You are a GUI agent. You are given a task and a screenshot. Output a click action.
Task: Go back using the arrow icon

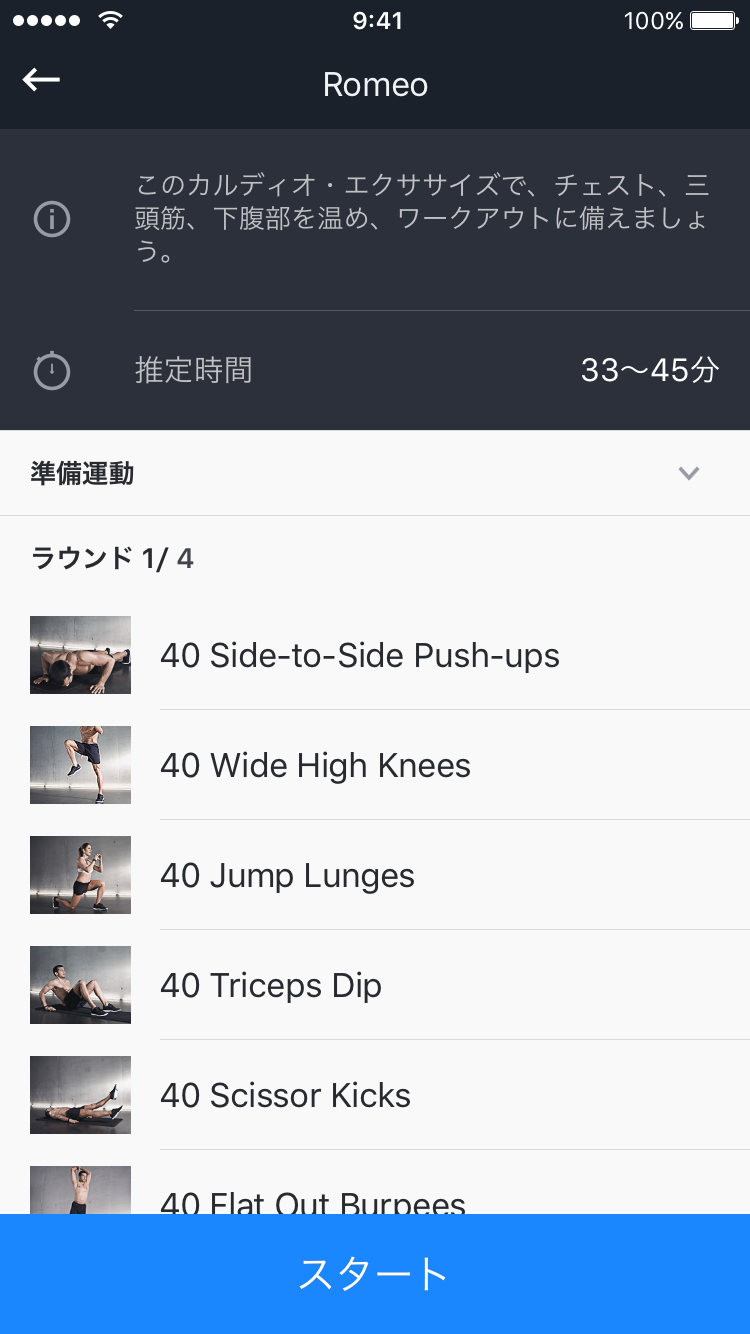[x=41, y=80]
